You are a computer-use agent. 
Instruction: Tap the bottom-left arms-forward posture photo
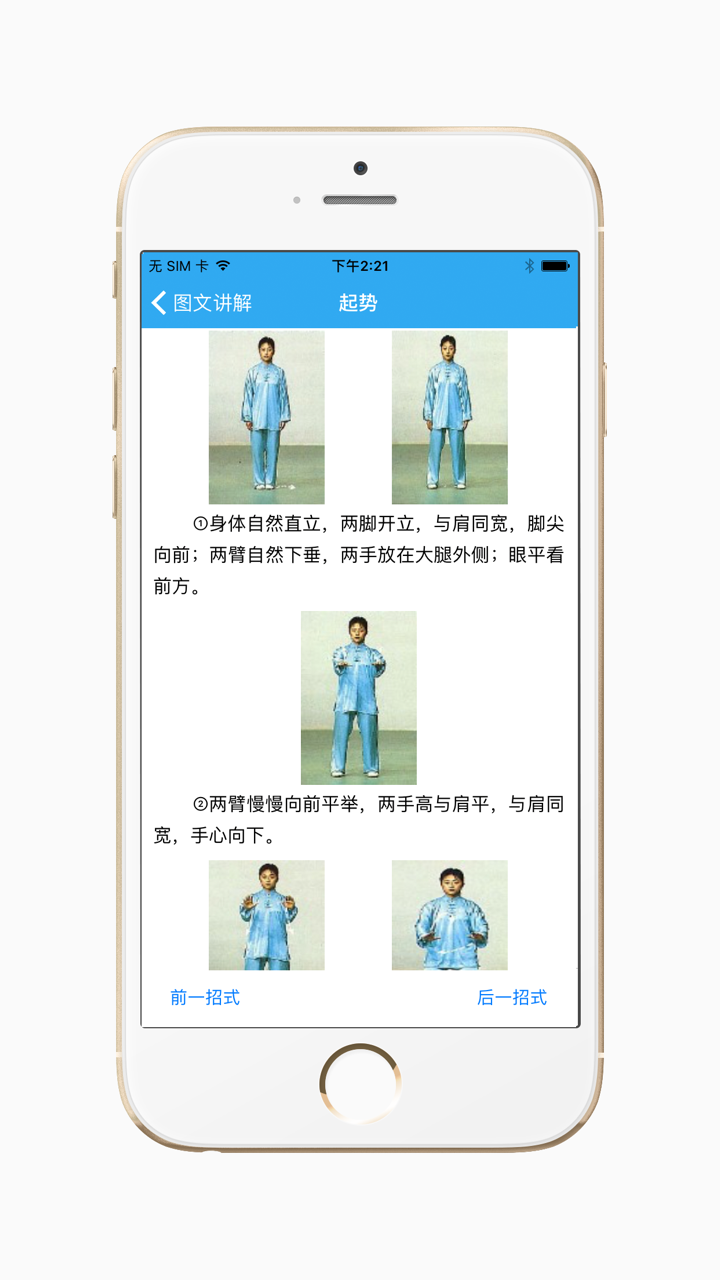click(266, 916)
